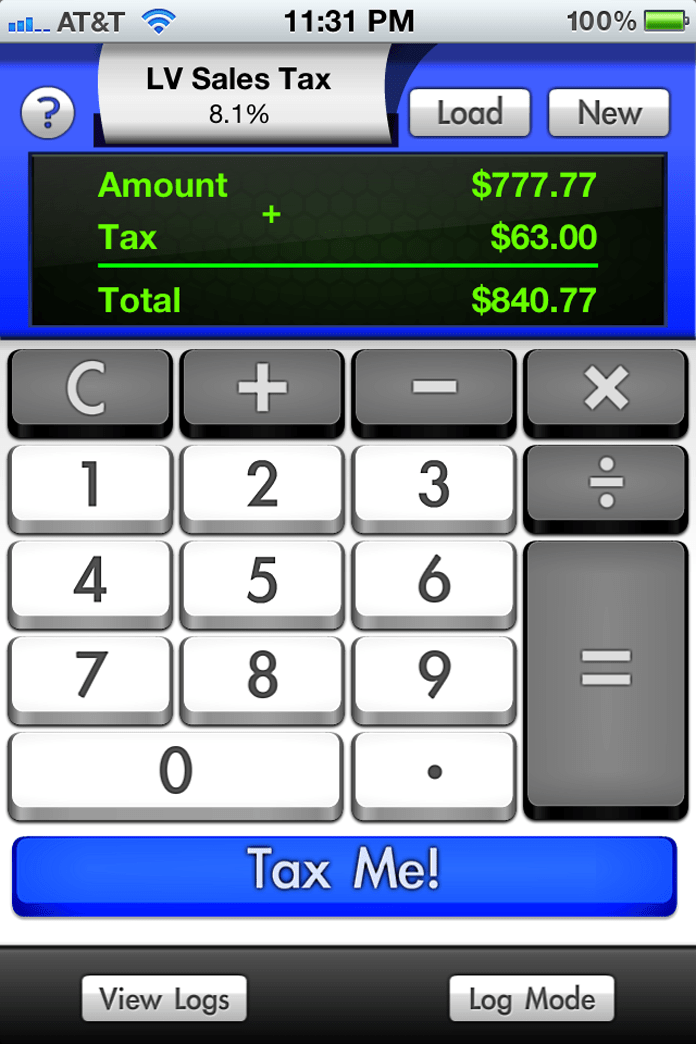The image size is (696, 1044).
Task: Select the divide key
Action: (606, 485)
